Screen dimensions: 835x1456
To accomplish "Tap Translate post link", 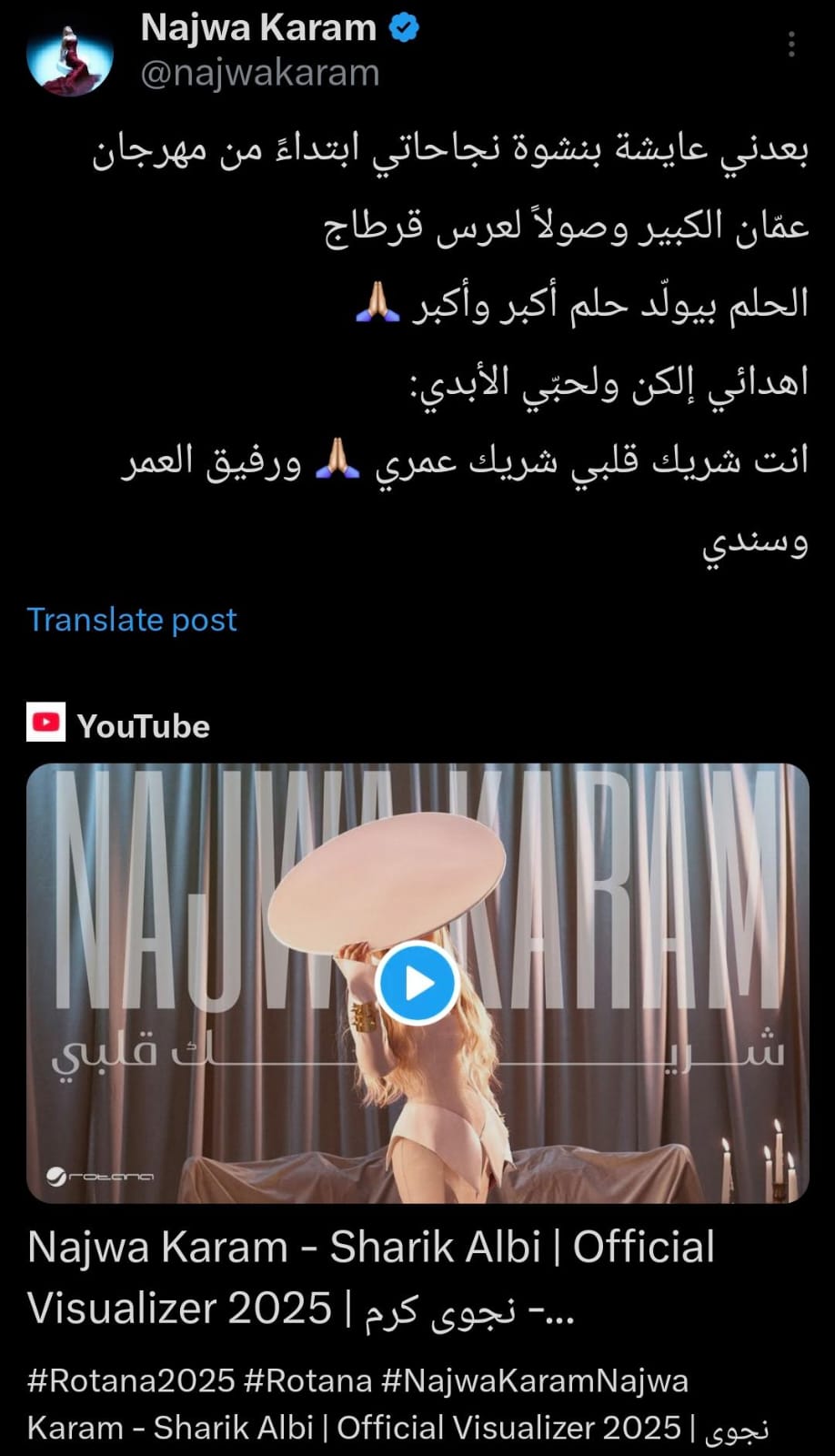I will pos(132,620).
